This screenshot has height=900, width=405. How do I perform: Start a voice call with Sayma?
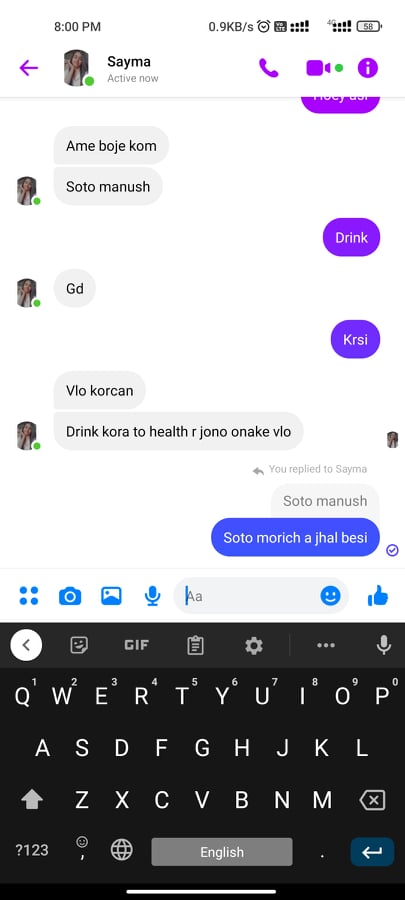click(x=268, y=68)
